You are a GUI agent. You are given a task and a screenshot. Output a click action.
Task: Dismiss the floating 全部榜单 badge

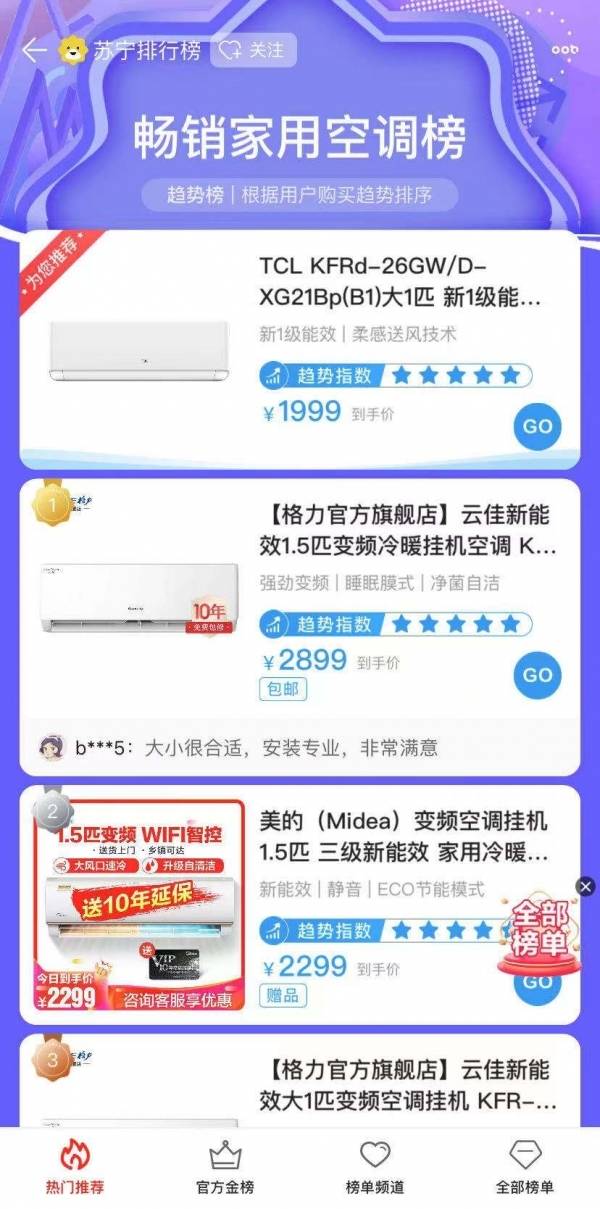coord(586,886)
